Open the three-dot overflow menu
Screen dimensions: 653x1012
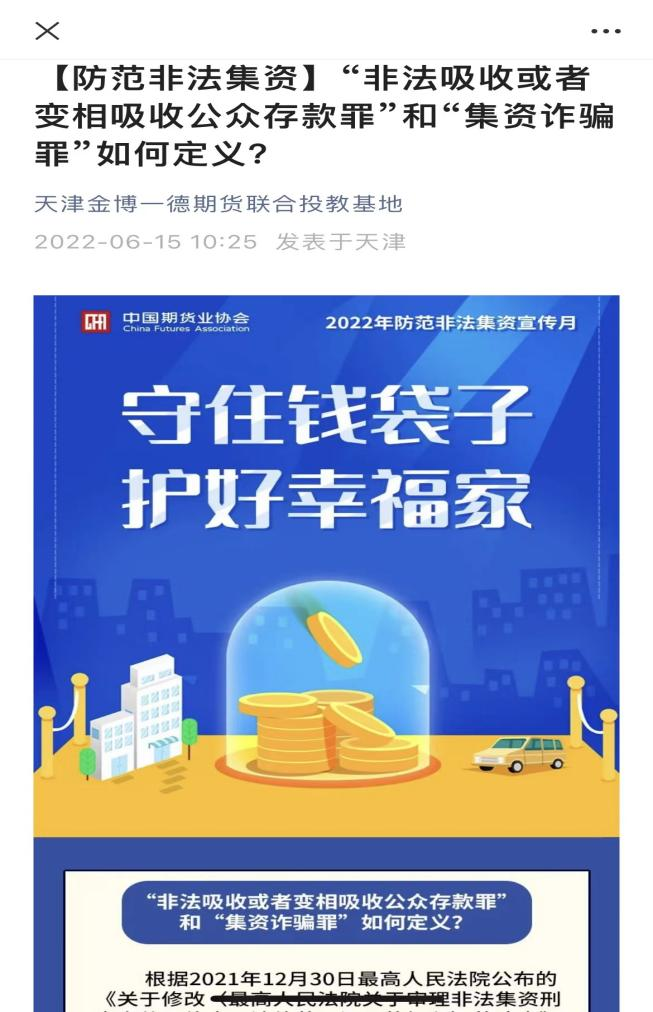click(x=605, y=31)
